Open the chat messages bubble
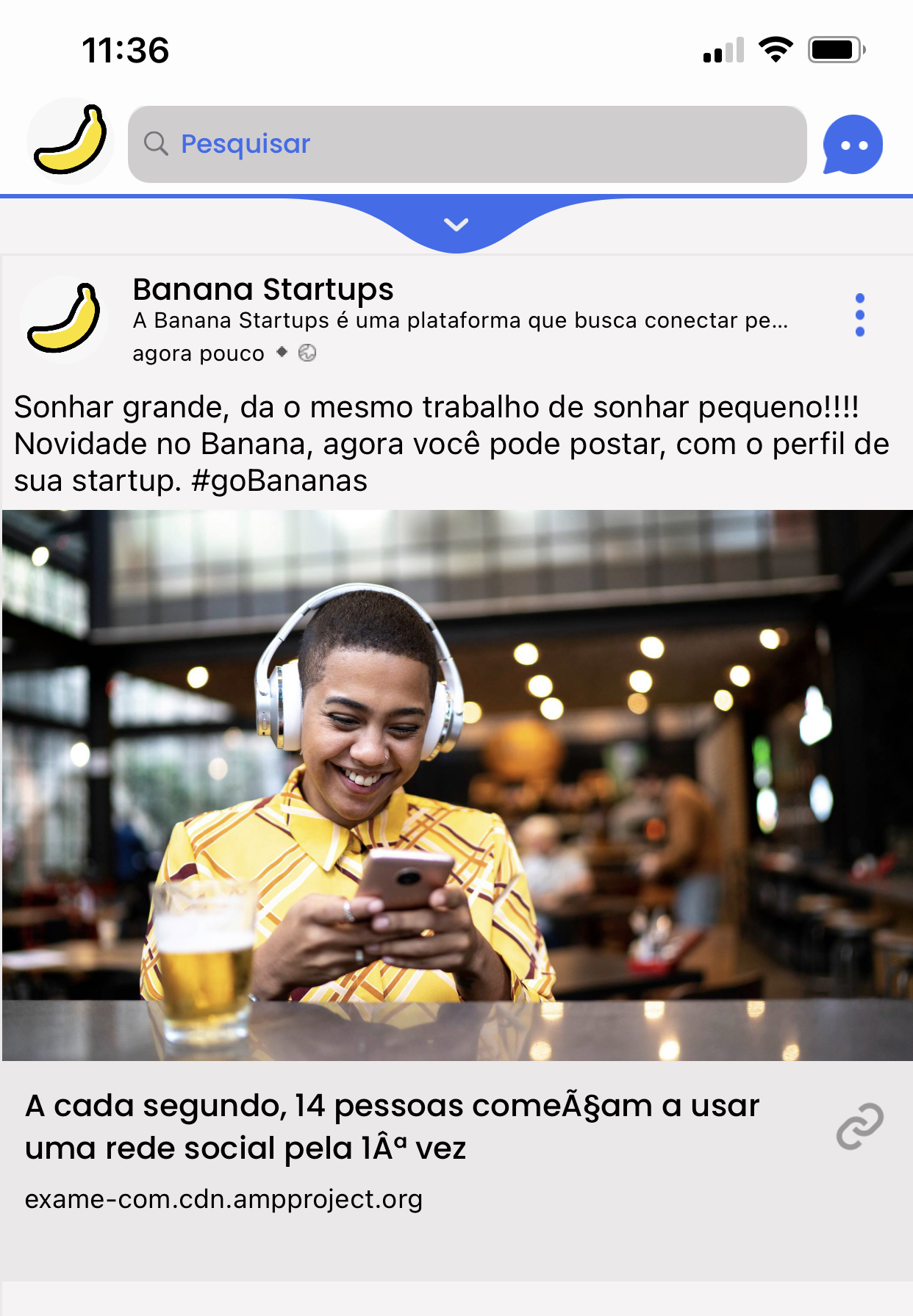This screenshot has width=913, height=1316. (x=853, y=145)
